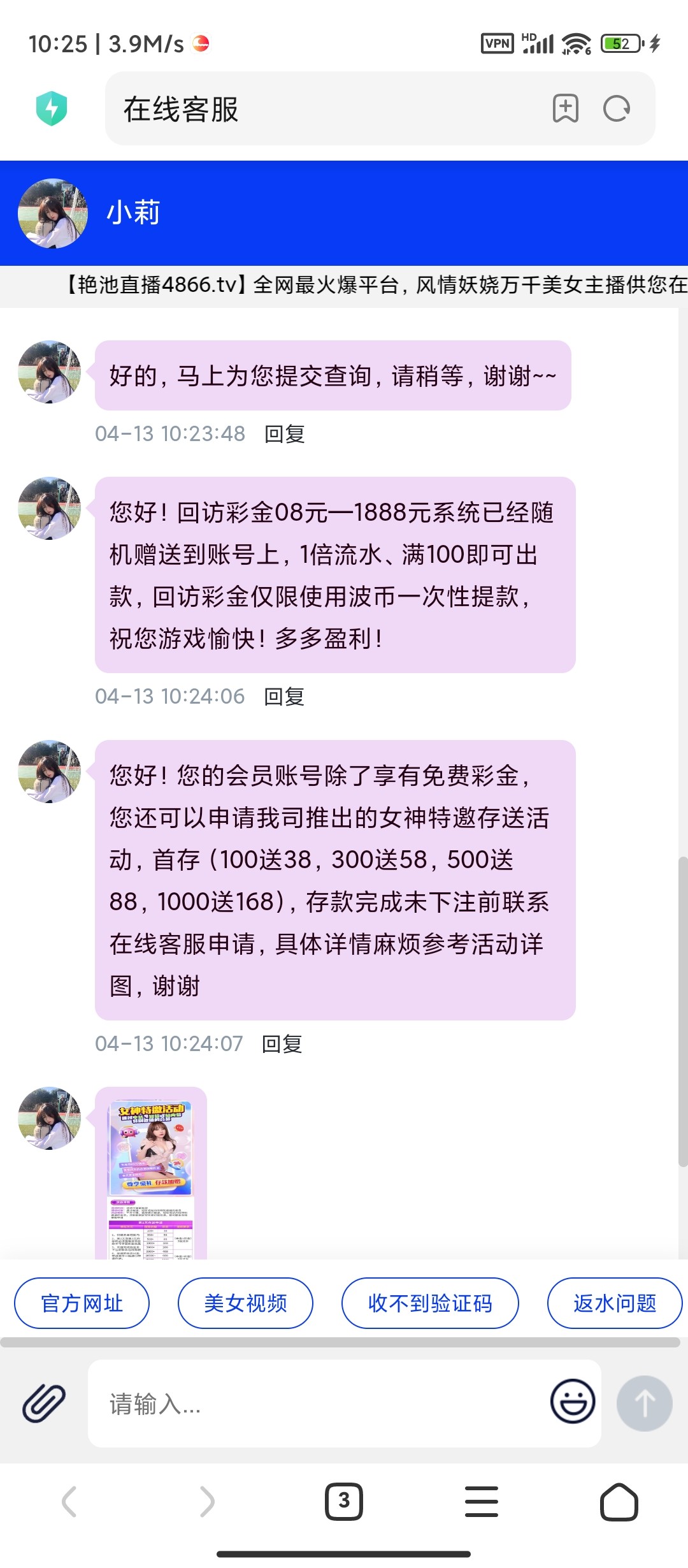Screen dimensions: 688x1568
Task: Choose the 收不到验证码 quick reply
Action: point(430,1303)
